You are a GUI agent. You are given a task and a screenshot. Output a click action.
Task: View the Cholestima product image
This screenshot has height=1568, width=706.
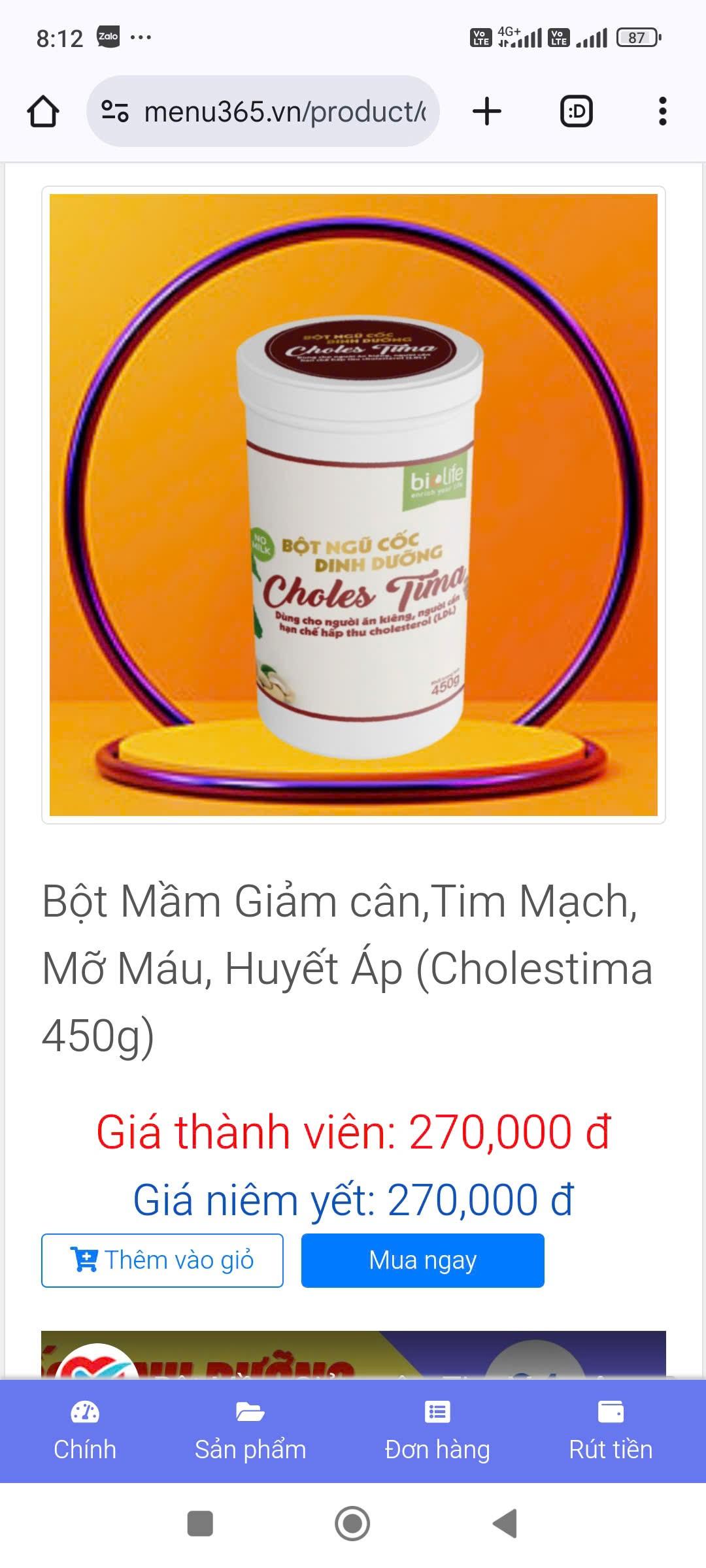point(354,504)
